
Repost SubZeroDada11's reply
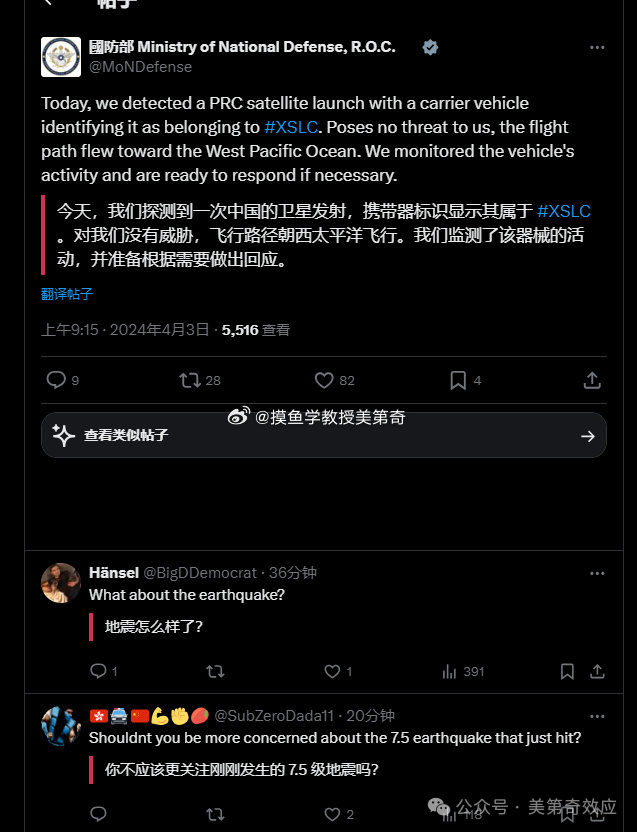[x=214, y=814]
